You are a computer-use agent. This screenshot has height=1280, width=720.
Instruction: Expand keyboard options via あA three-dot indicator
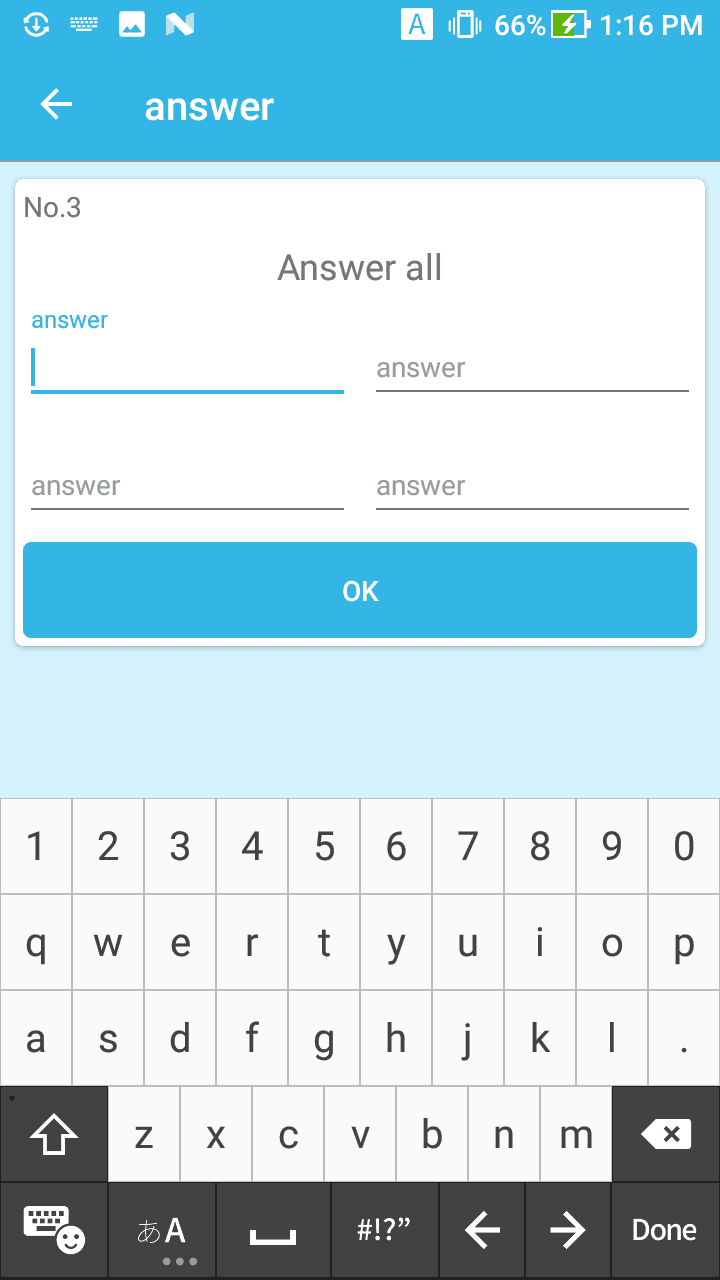pyautogui.click(x=178, y=1262)
